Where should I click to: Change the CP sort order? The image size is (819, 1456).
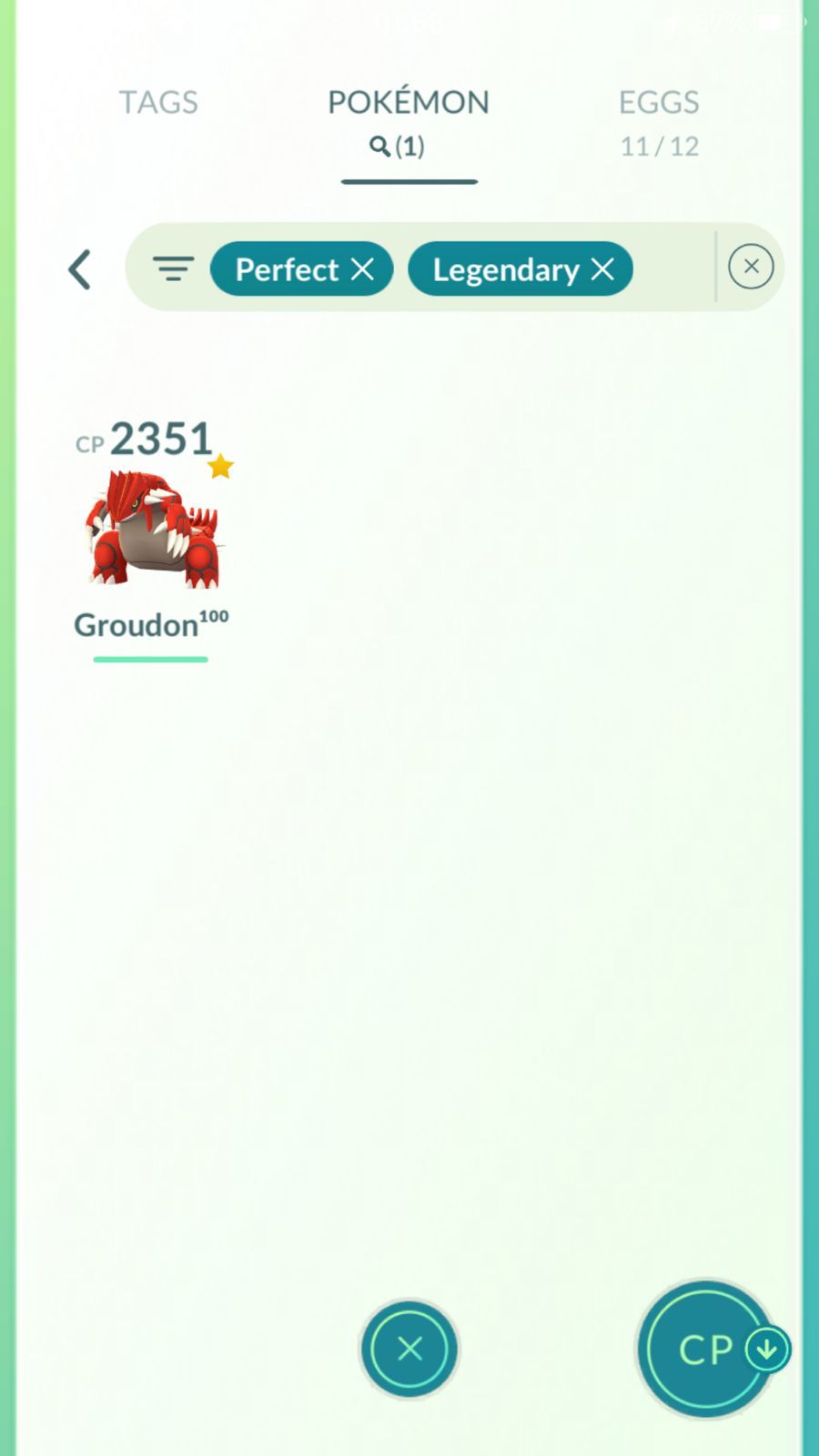(x=708, y=1349)
